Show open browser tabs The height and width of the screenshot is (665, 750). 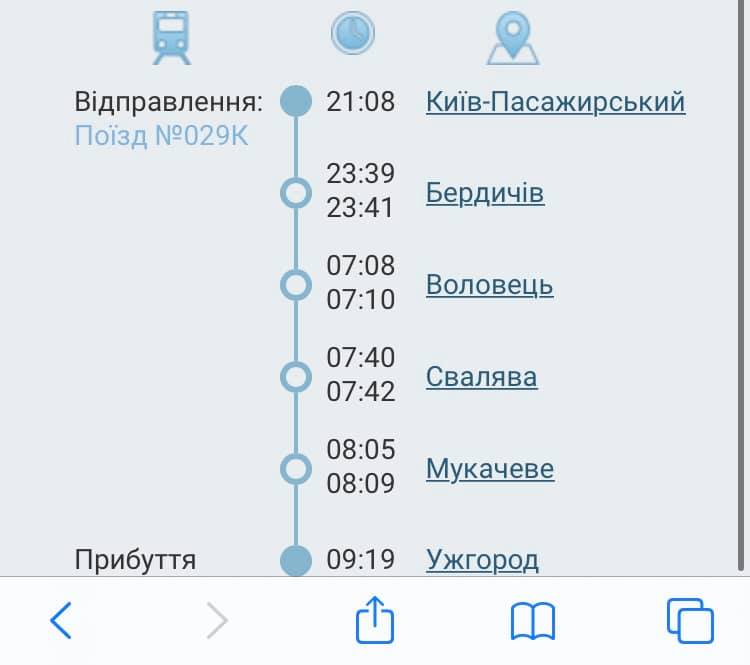click(690, 621)
